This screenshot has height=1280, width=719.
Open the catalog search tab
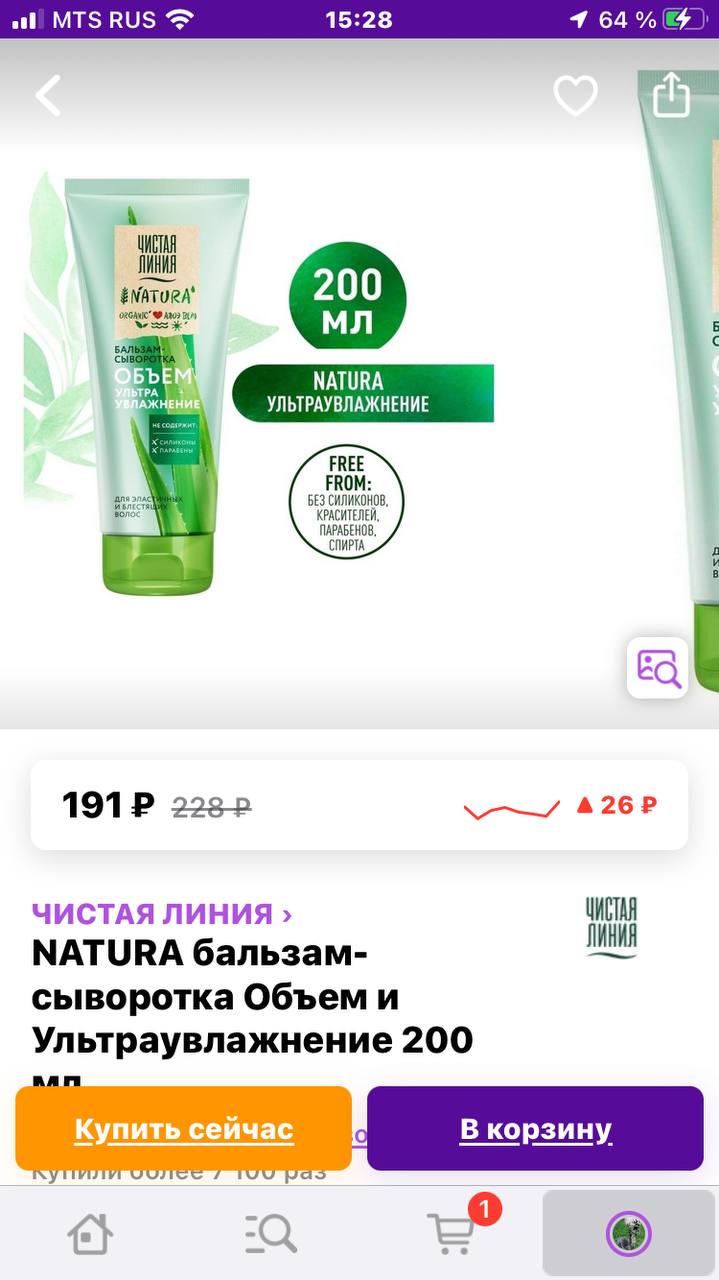(x=270, y=1235)
